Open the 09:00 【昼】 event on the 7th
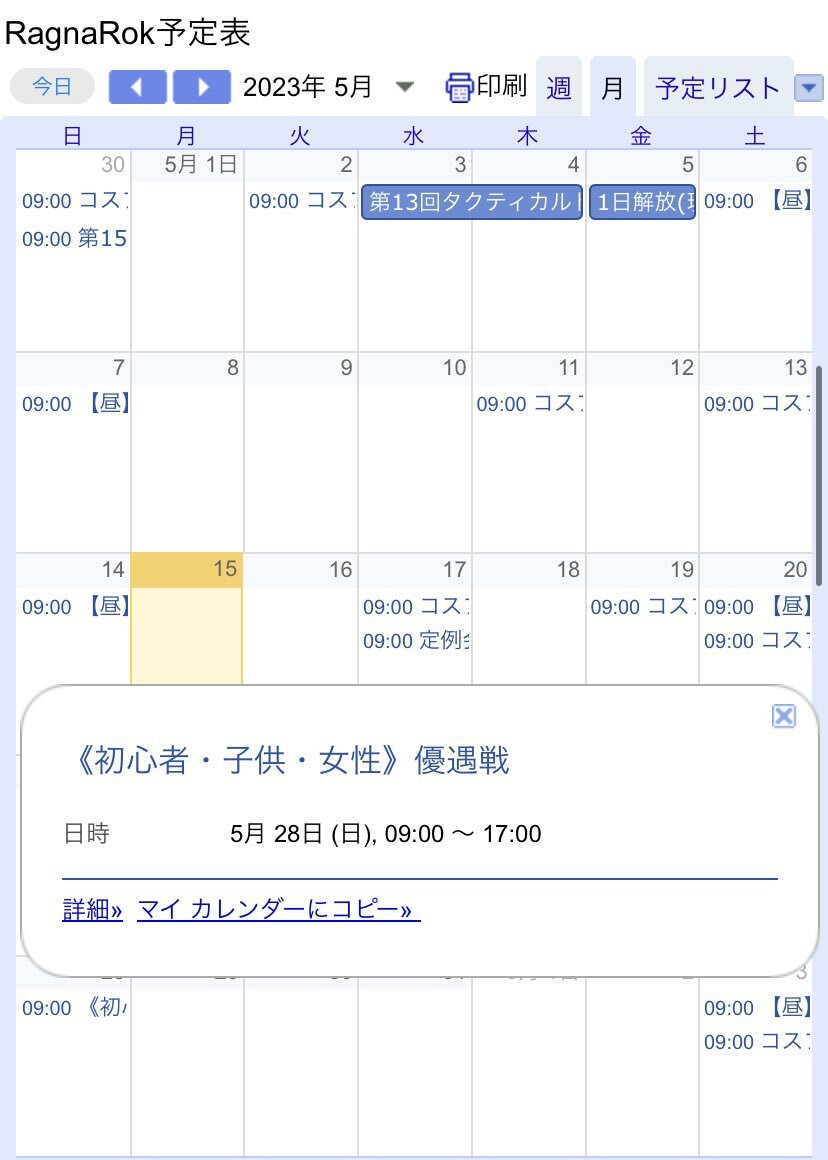The height and width of the screenshot is (1160, 828). click(76, 404)
